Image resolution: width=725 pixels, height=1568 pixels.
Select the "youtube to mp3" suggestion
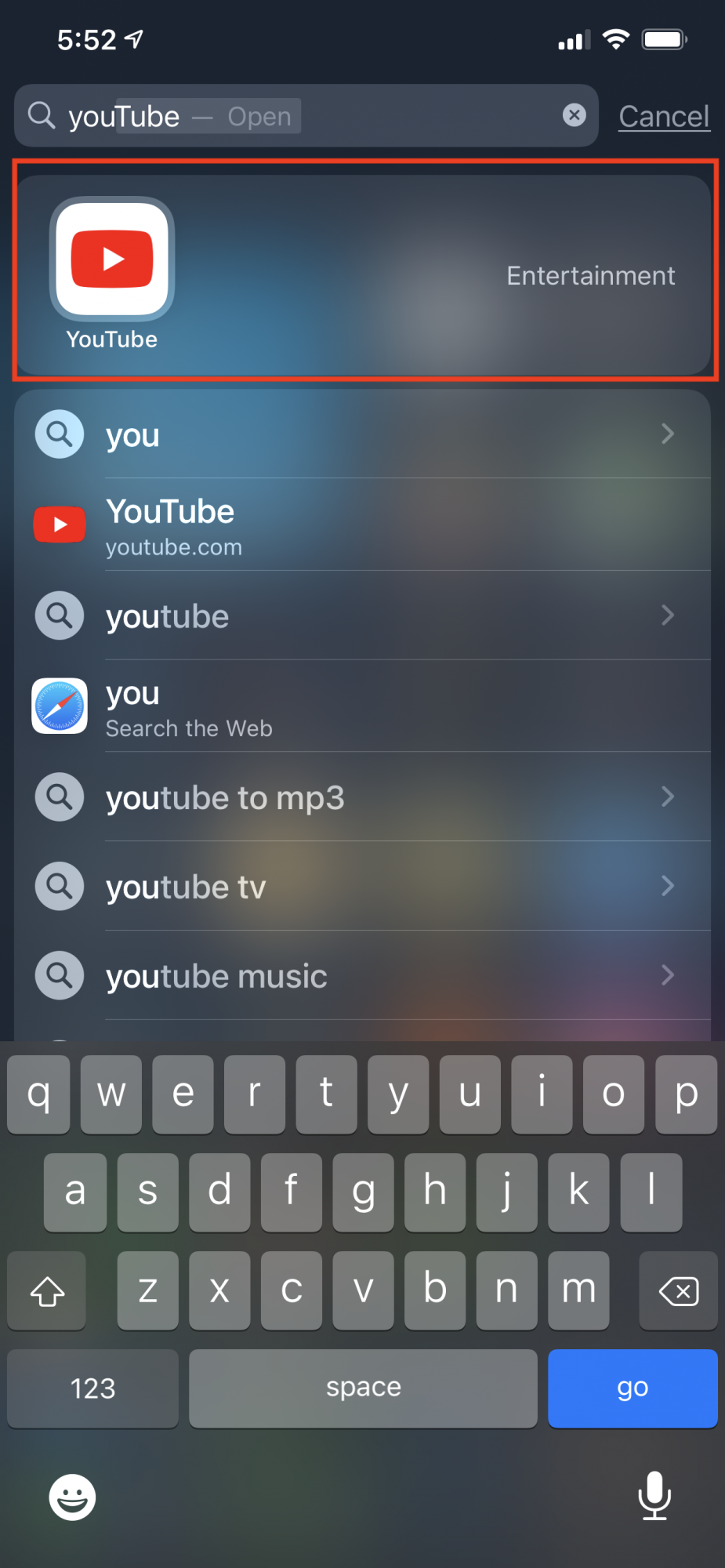[361, 797]
